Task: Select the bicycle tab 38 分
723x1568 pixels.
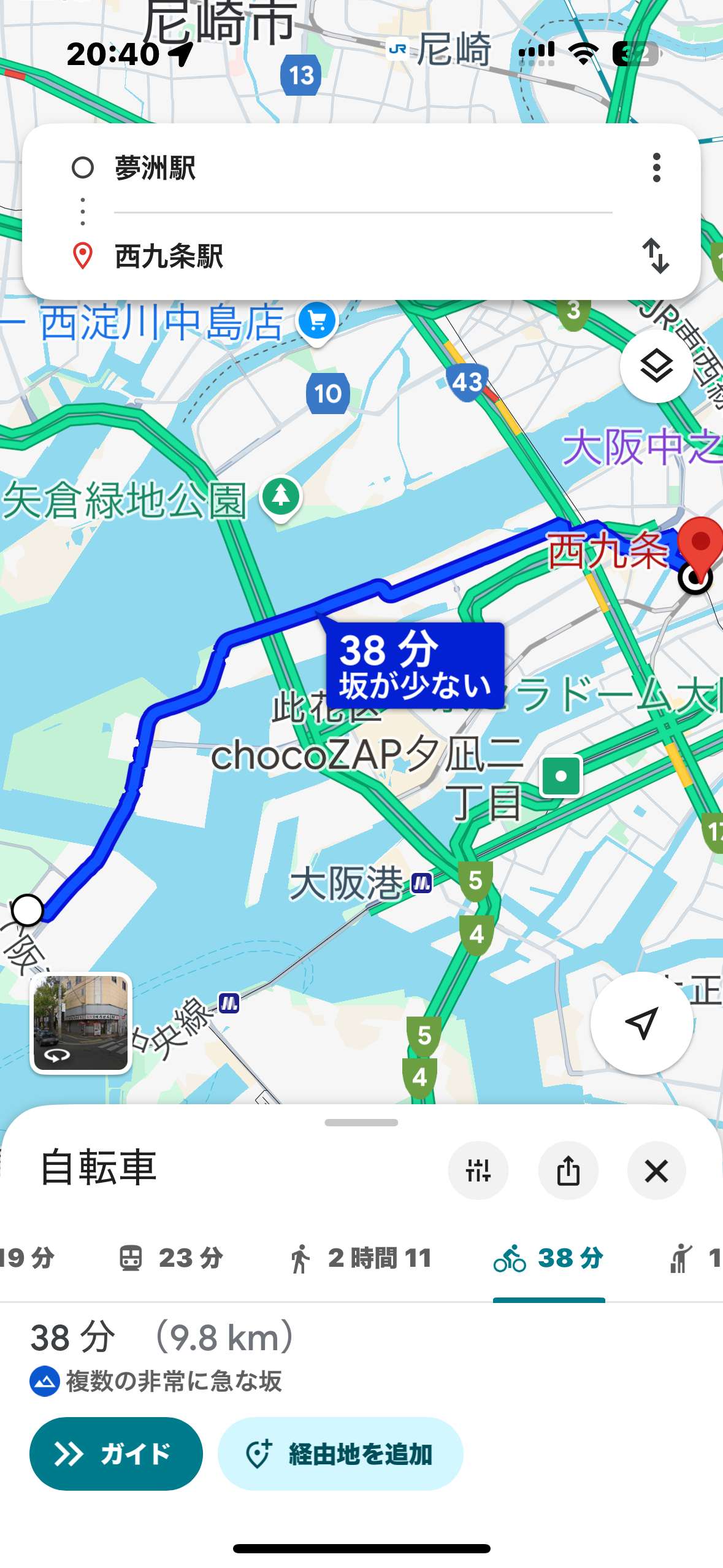Action: point(548,1258)
